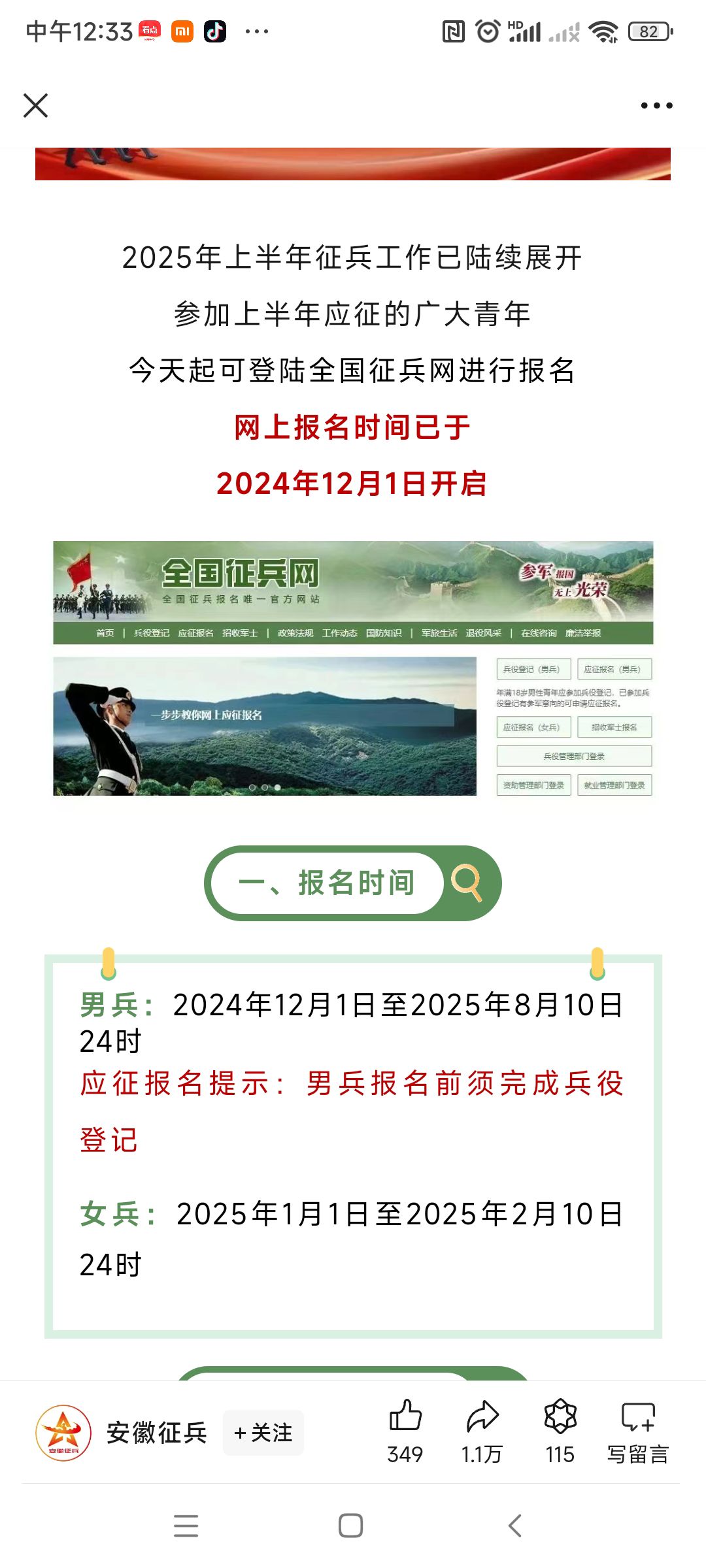Close the article page
The width and height of the screenshot is (706, 1568).
[x=35, y=105]
